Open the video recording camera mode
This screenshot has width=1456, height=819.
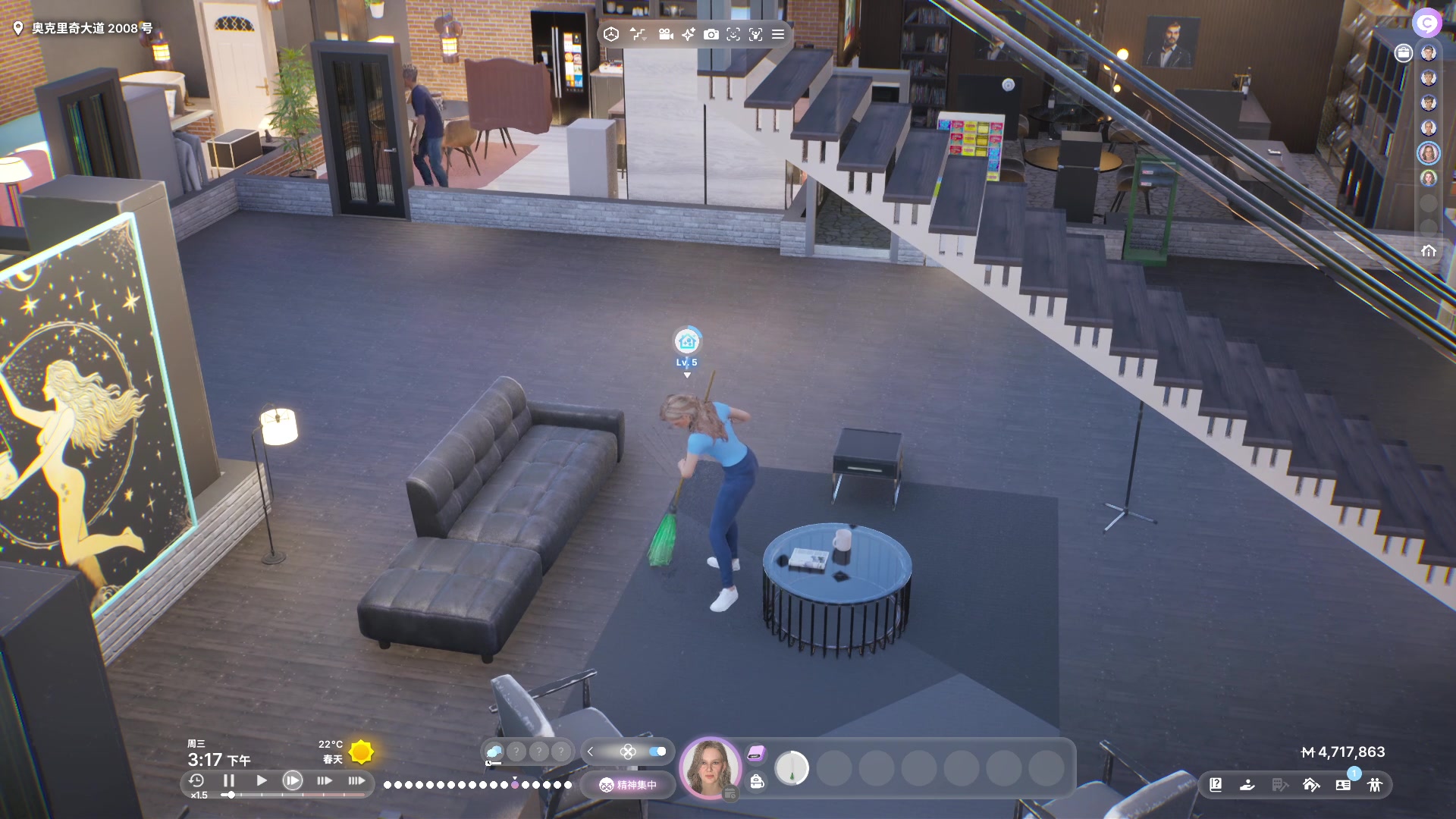click(666, 34)
